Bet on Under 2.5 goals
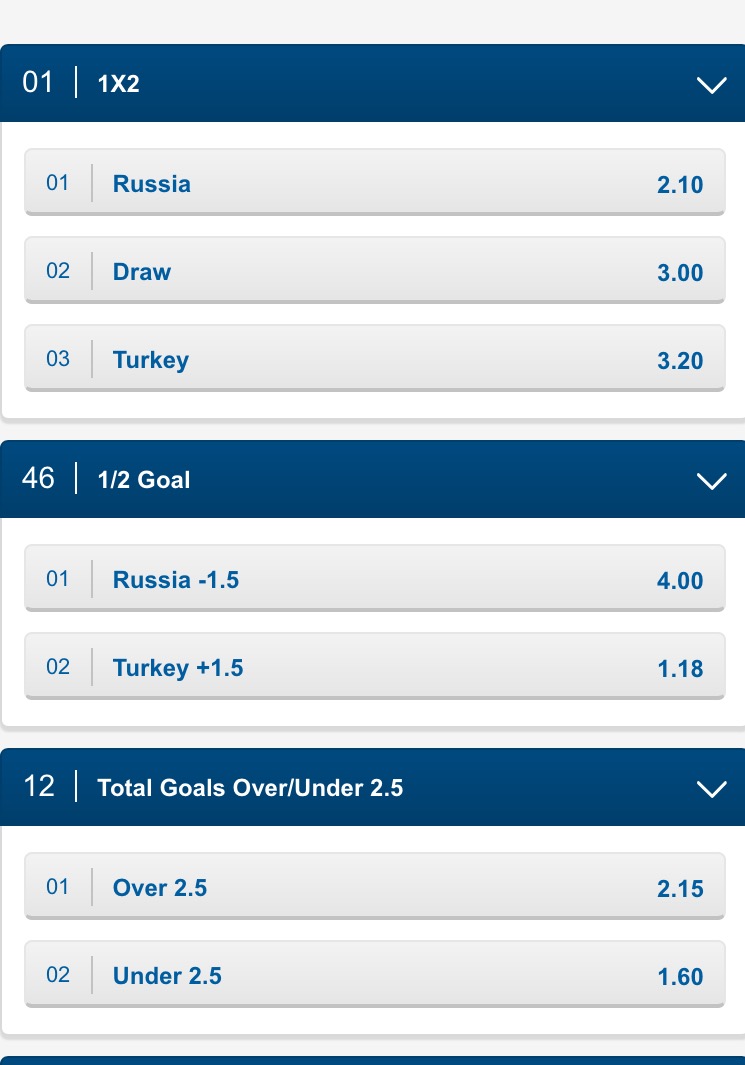Viewport: 745px width, 1065px height. point(374,975)
